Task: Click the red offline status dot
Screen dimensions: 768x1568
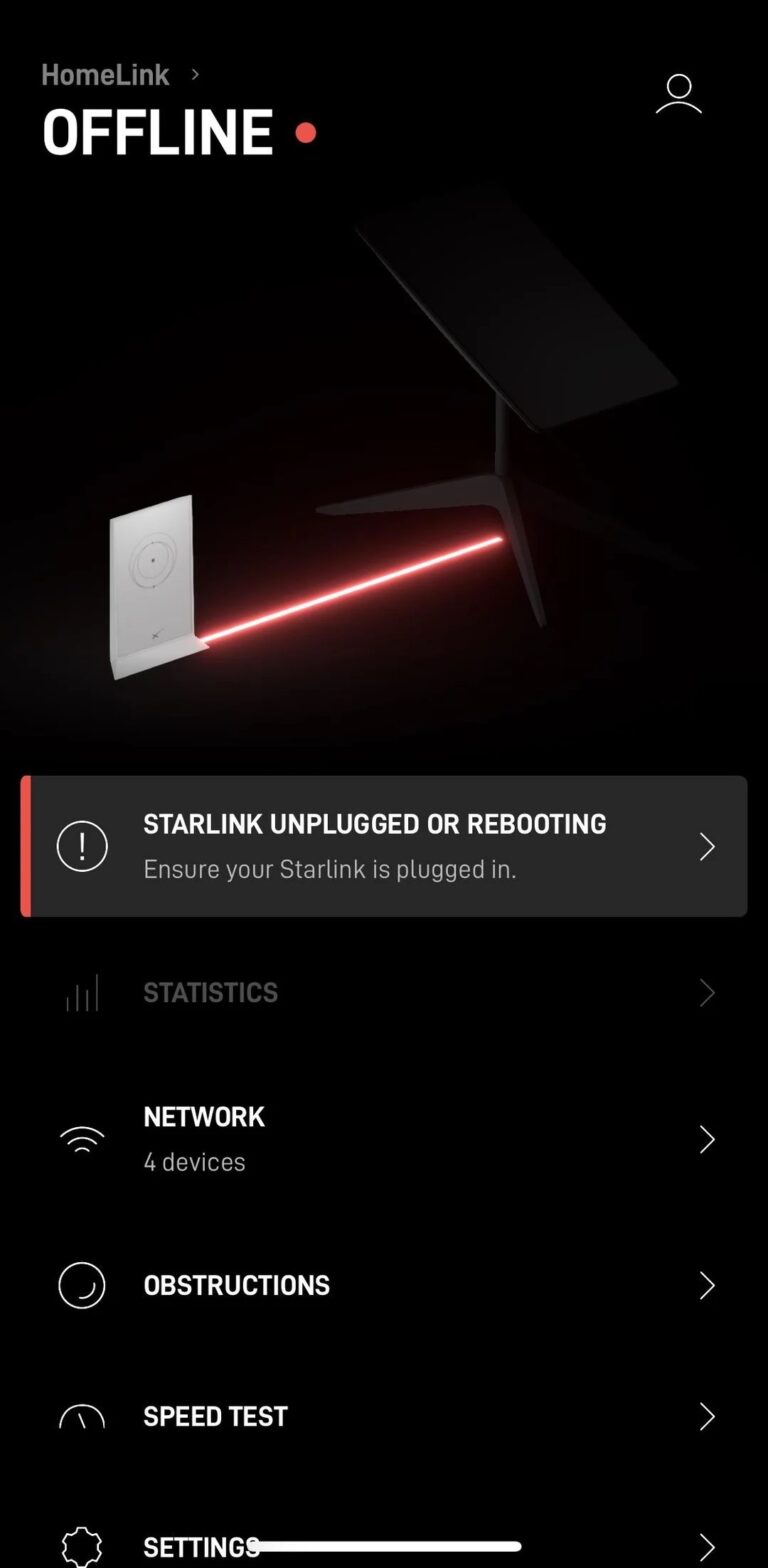Action: point(306,132)
